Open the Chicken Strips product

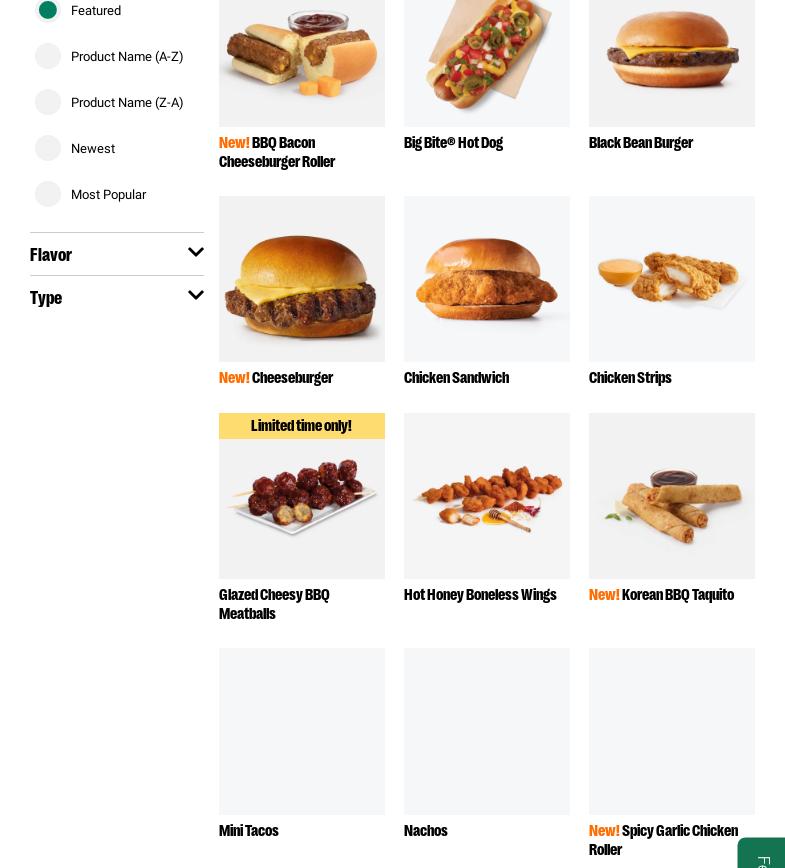pos(672,292)
